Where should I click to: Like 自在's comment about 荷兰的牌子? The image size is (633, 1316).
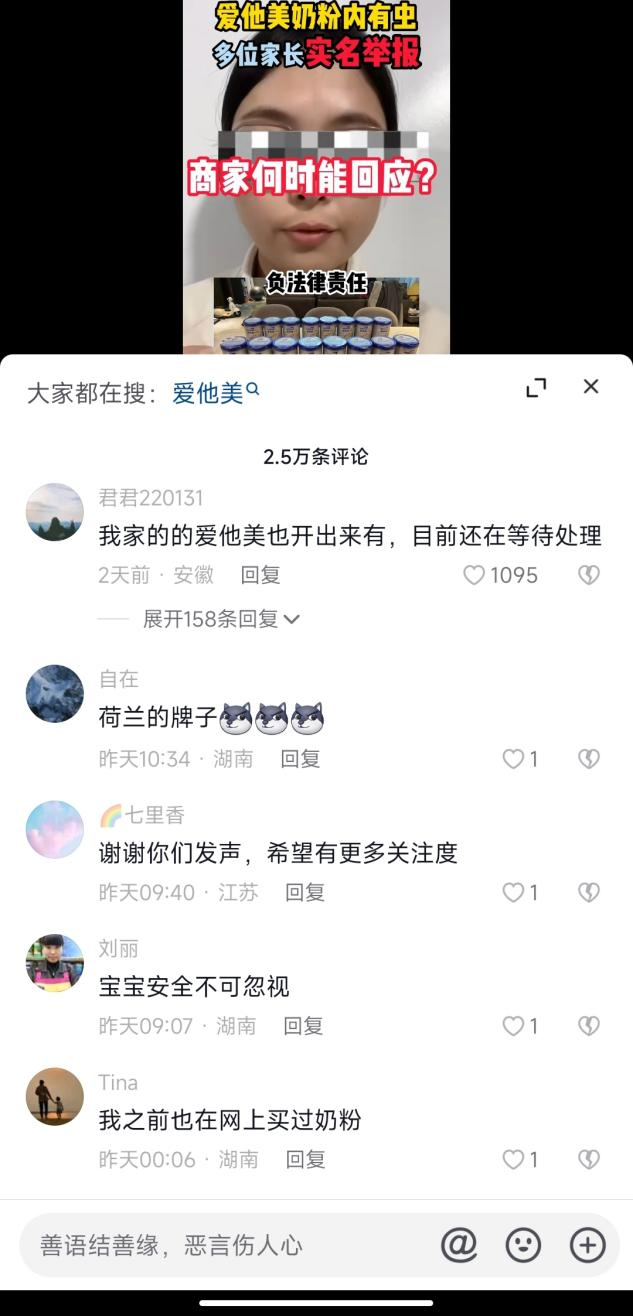pos(513,759)
